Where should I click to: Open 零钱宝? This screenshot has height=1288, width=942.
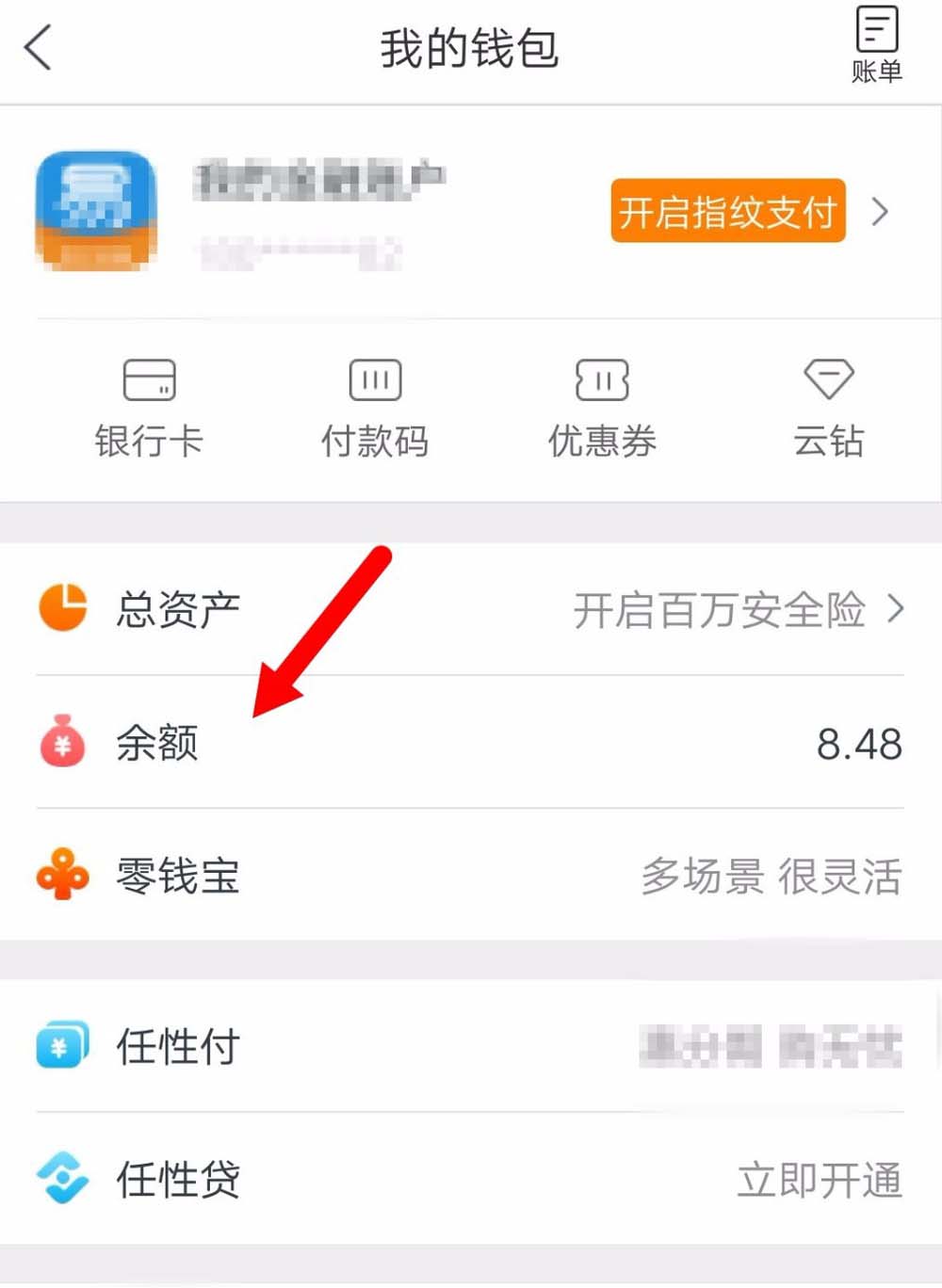pos(469,876)
